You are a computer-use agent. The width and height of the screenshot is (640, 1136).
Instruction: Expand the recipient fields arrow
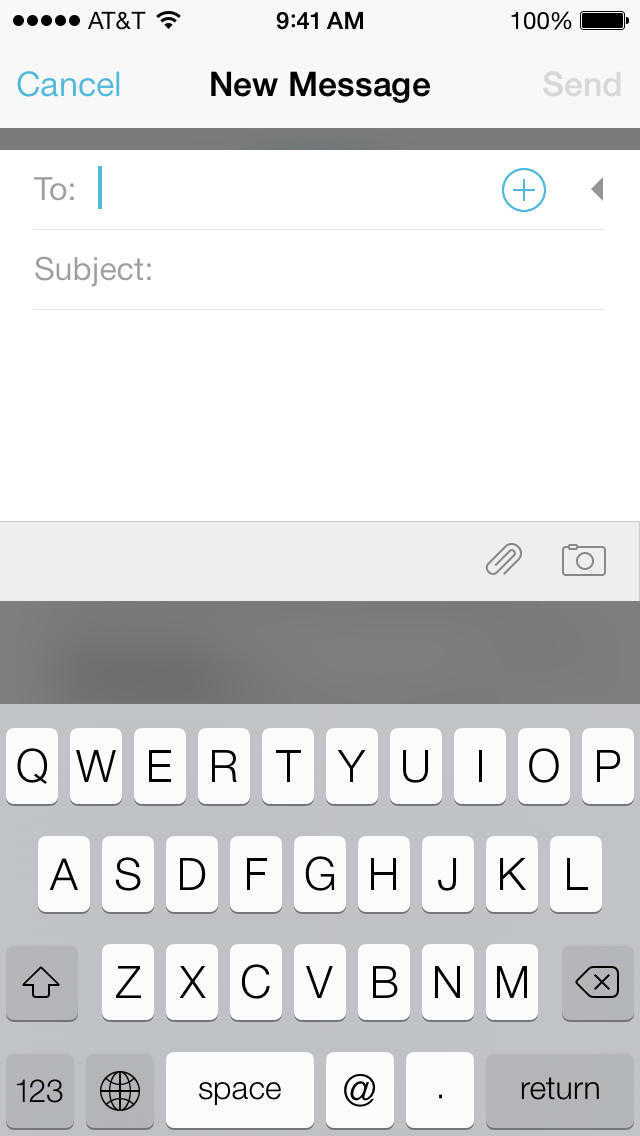click(x=597, y=189)
